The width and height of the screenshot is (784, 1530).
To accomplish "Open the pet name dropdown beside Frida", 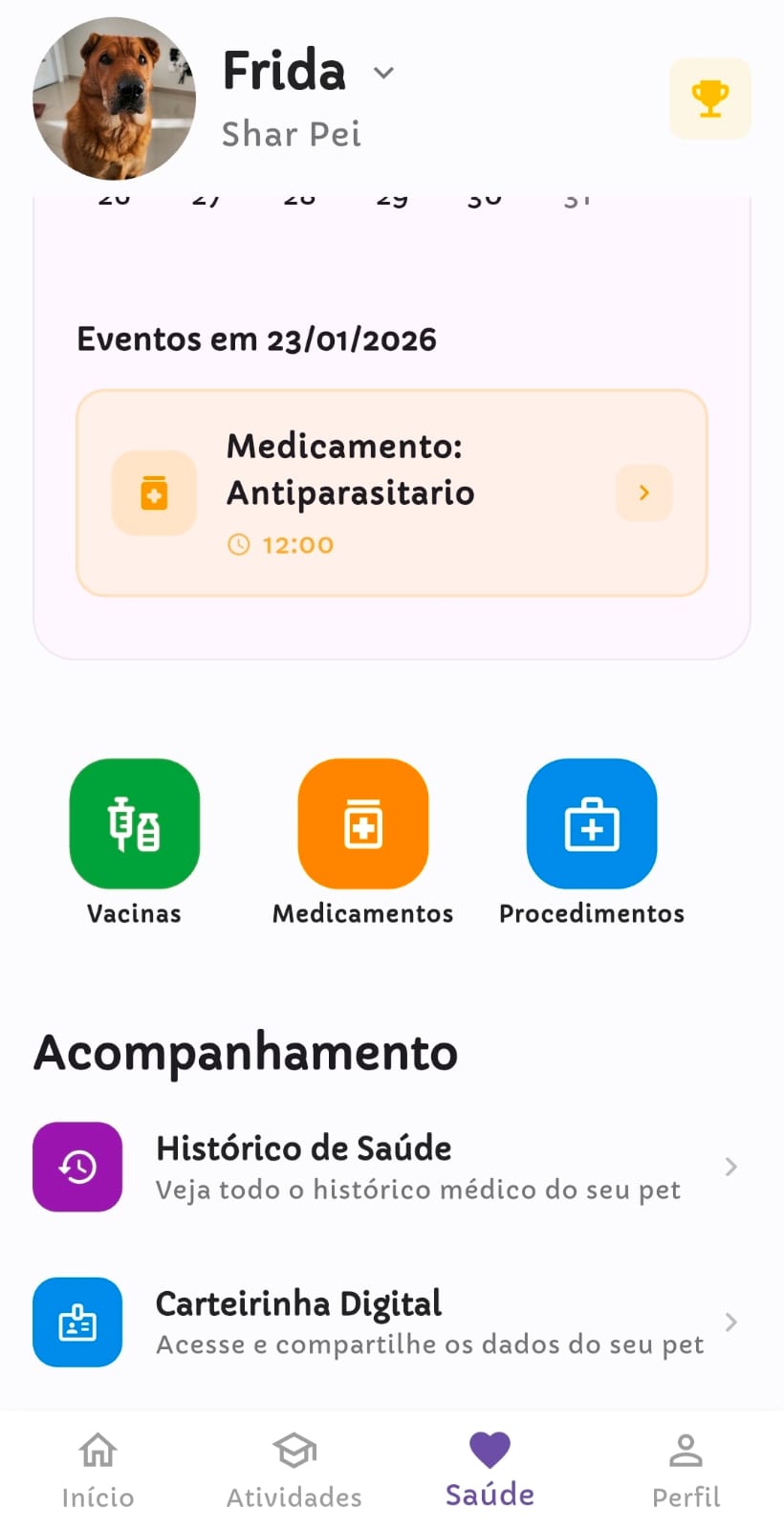I will [382, 73].
